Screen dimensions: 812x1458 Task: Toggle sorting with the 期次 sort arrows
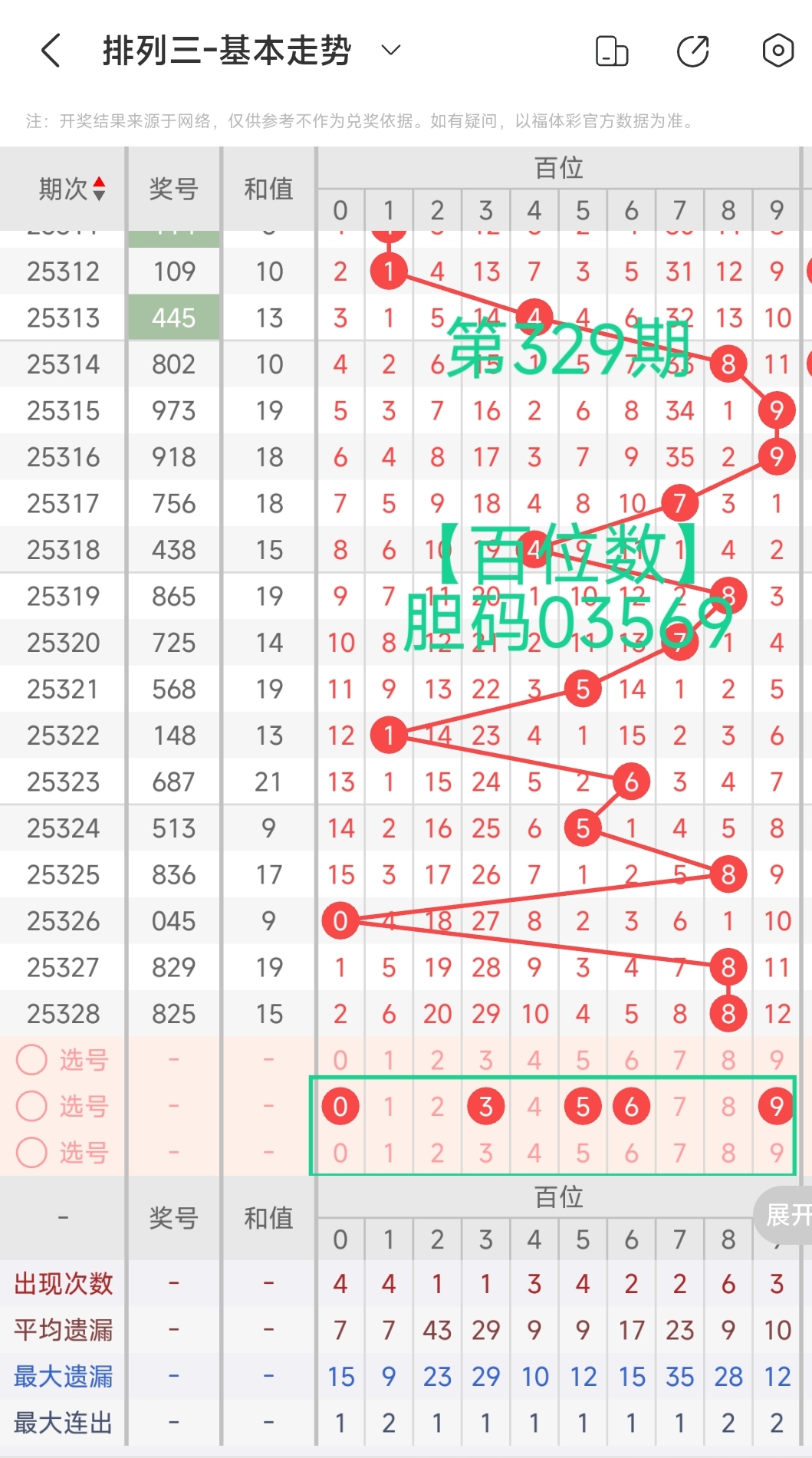coord(99,188)
